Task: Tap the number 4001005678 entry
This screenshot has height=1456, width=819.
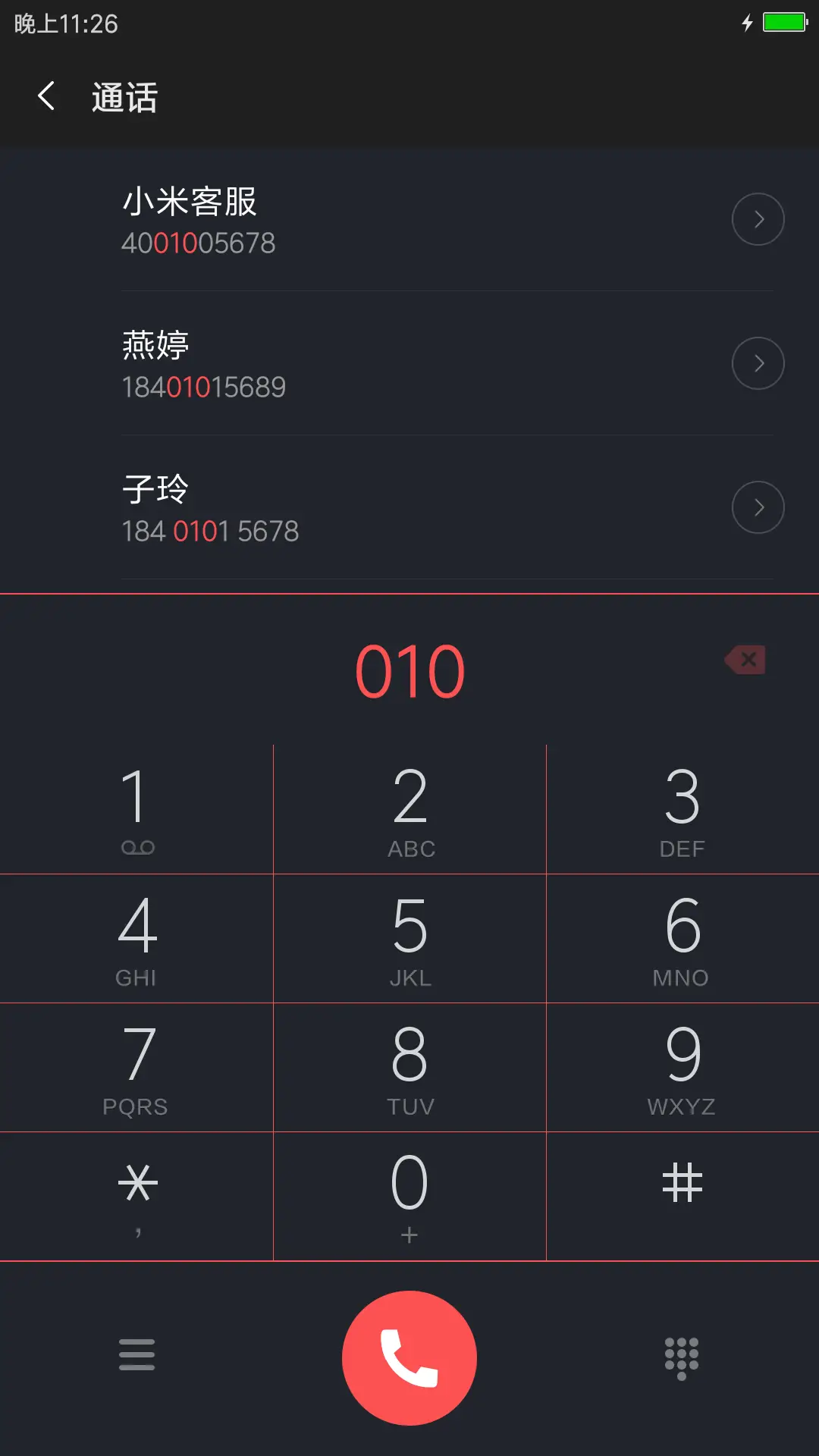Action: pos(199,242)
